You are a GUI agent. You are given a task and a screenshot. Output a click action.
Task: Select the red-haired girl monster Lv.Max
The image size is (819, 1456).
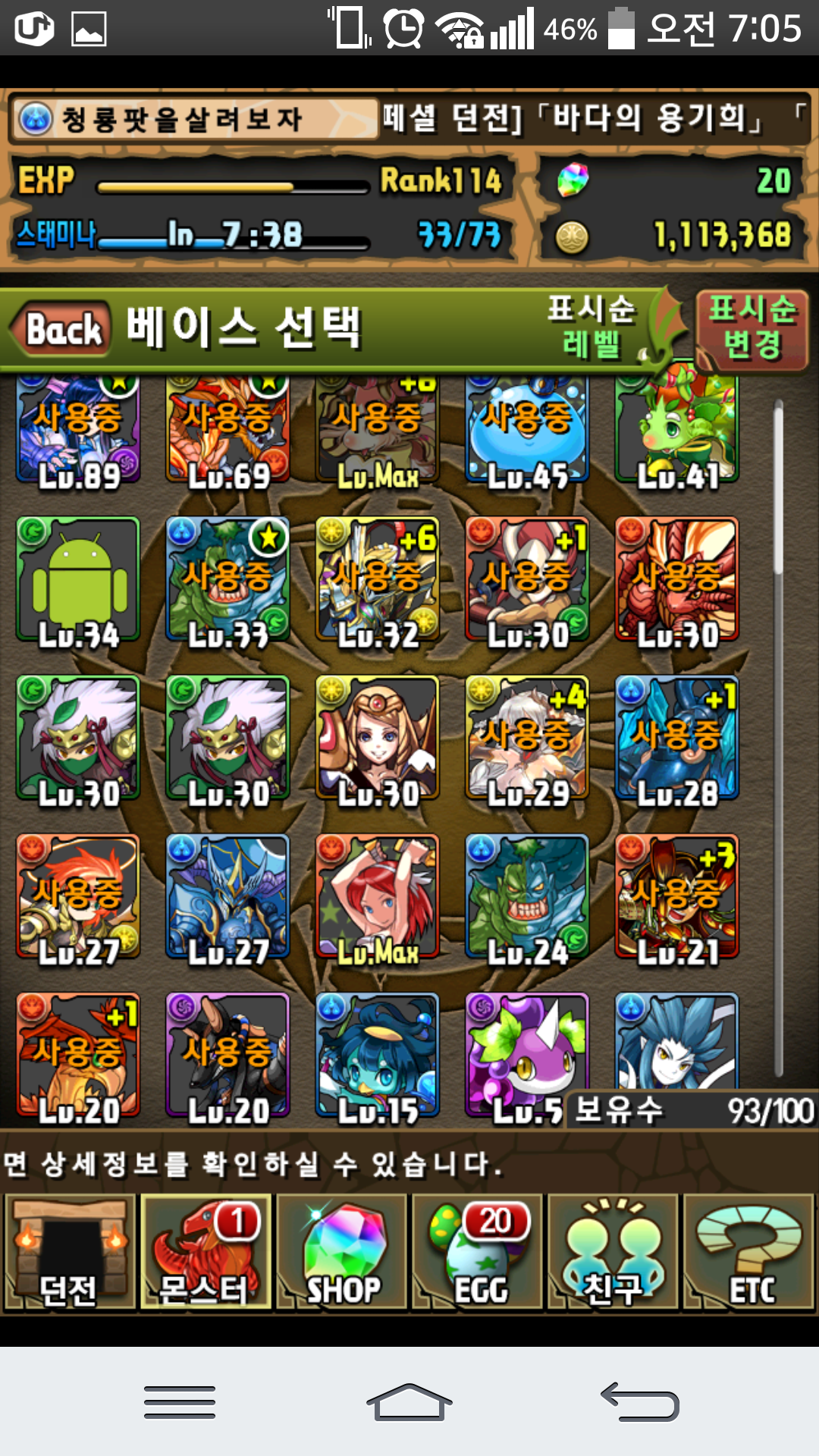click(378, 896)
